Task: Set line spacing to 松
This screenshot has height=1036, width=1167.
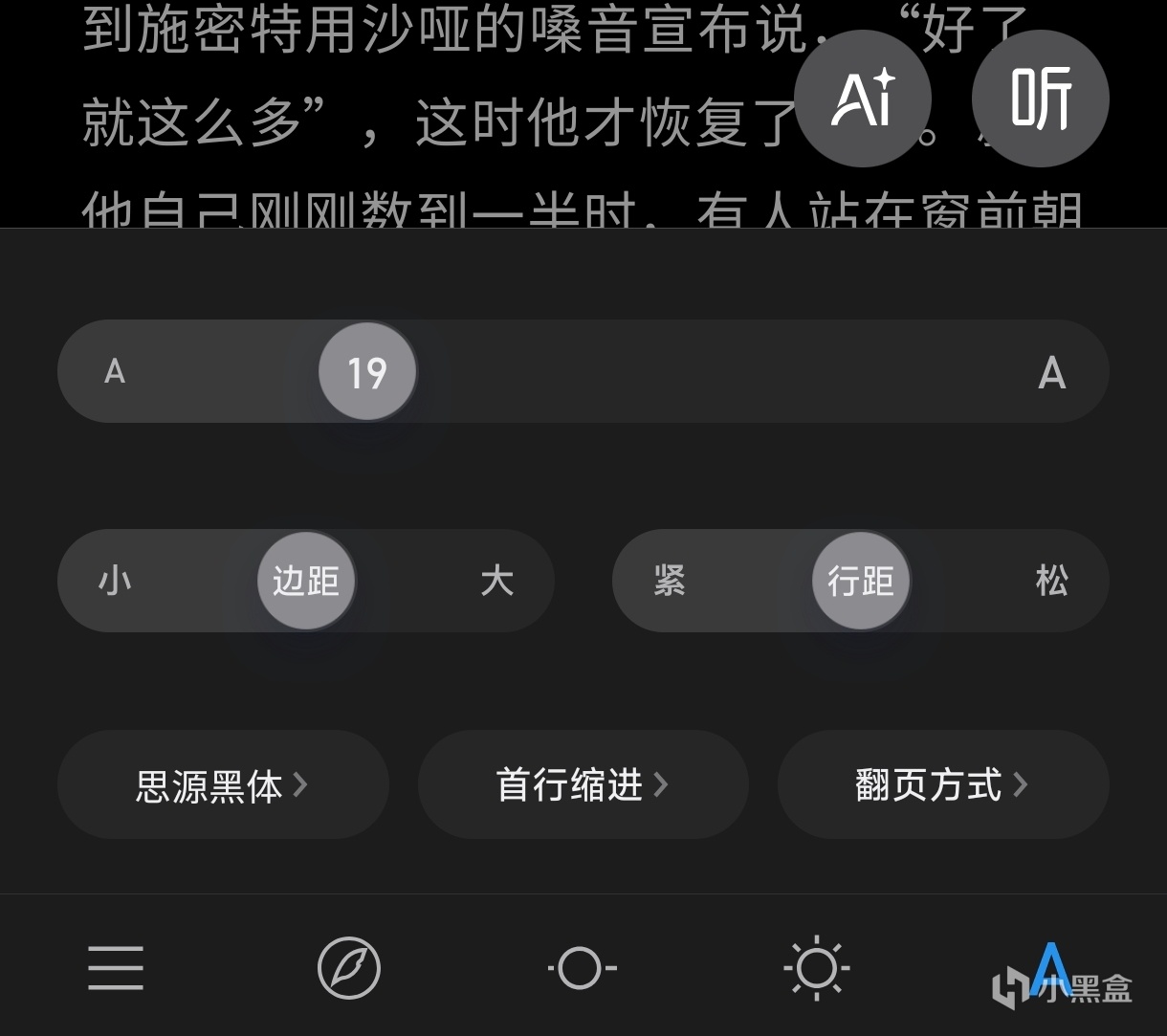Action: [1051, 581]
